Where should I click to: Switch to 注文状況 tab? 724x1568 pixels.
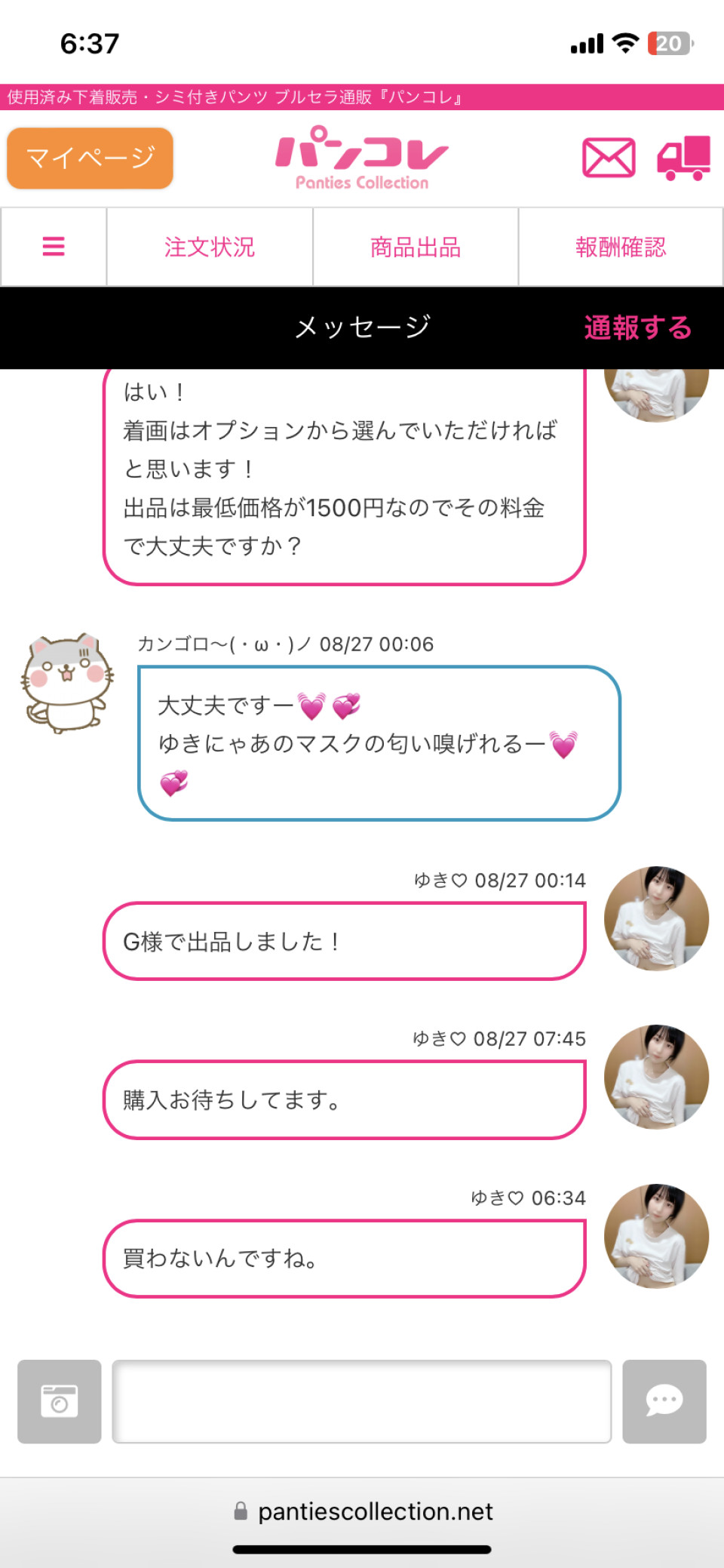[210, 247]
